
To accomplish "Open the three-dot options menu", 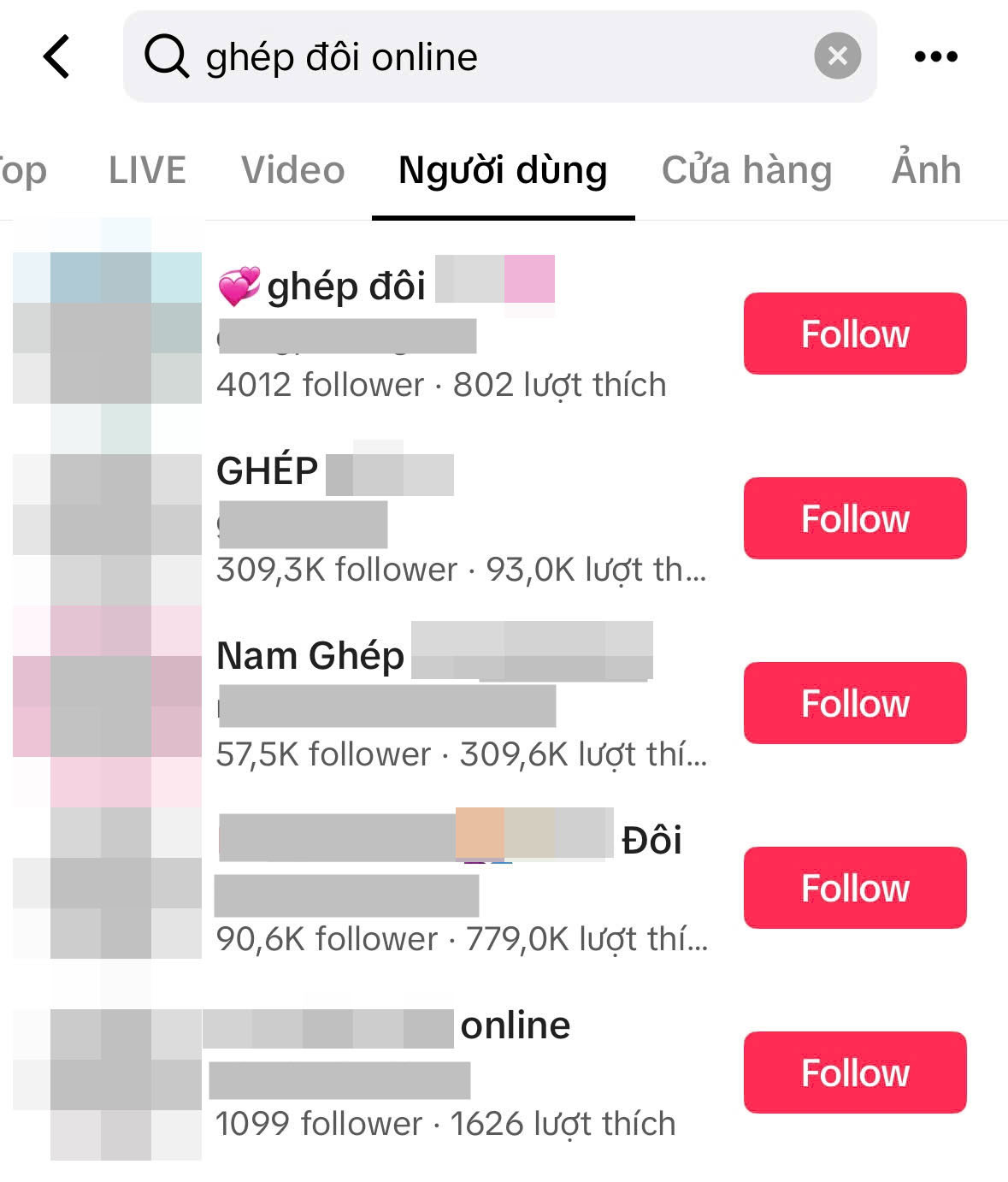I will click(x=934, y=56).
